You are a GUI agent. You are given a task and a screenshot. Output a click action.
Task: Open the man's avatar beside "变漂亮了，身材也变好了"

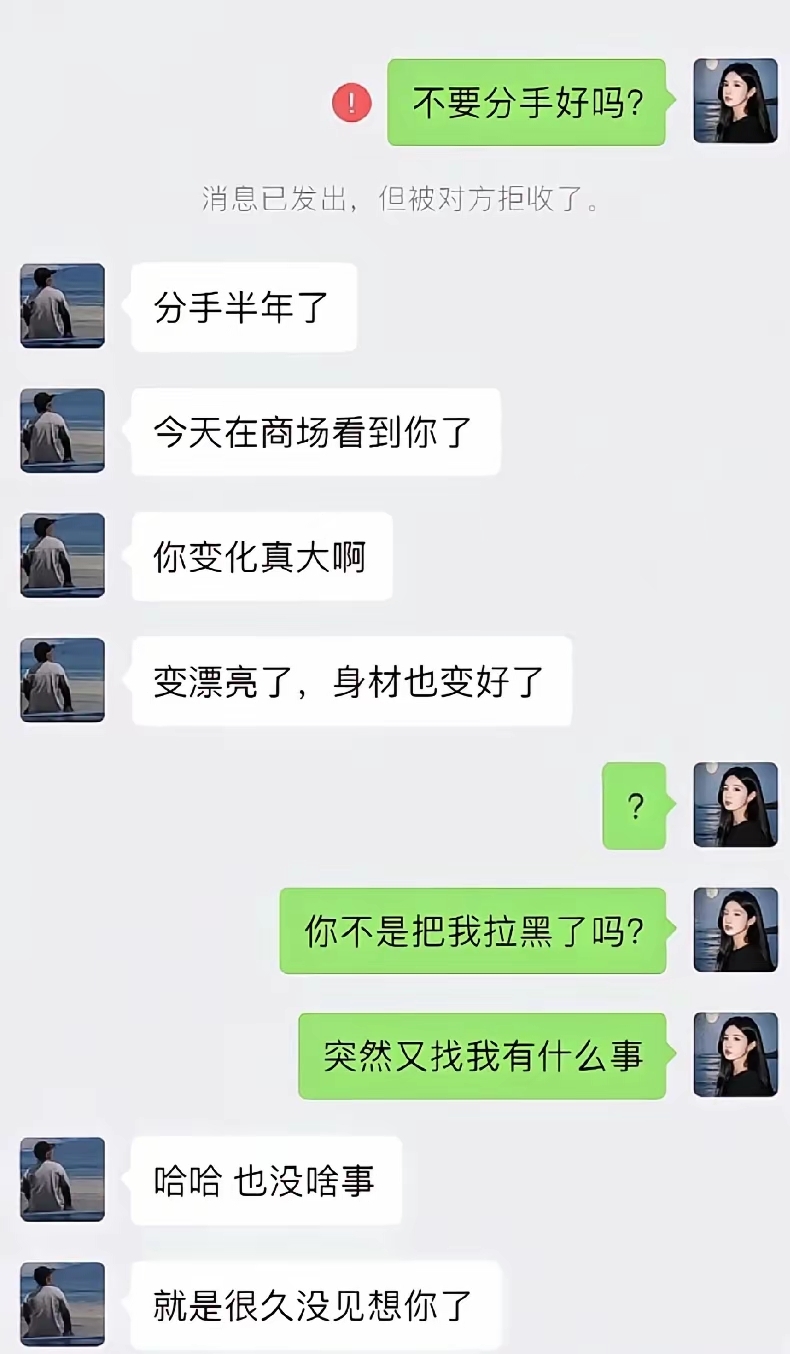click(61, 679)
